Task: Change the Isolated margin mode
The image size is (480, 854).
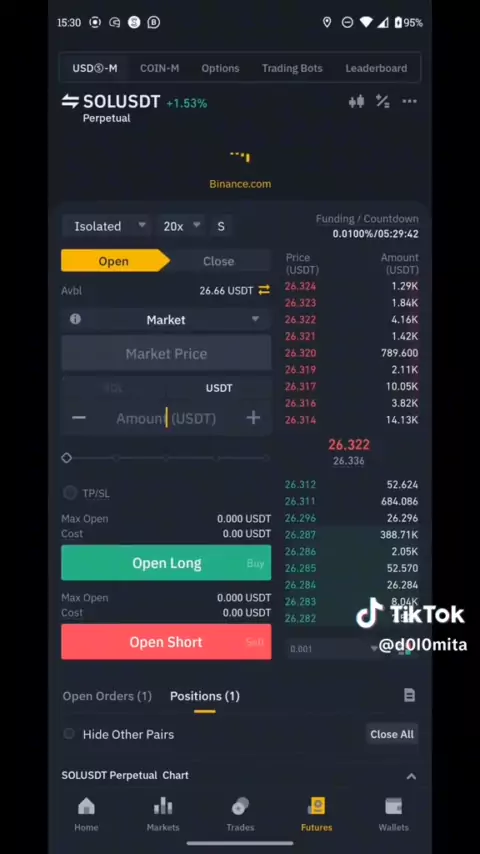Action: pos(109,226)
